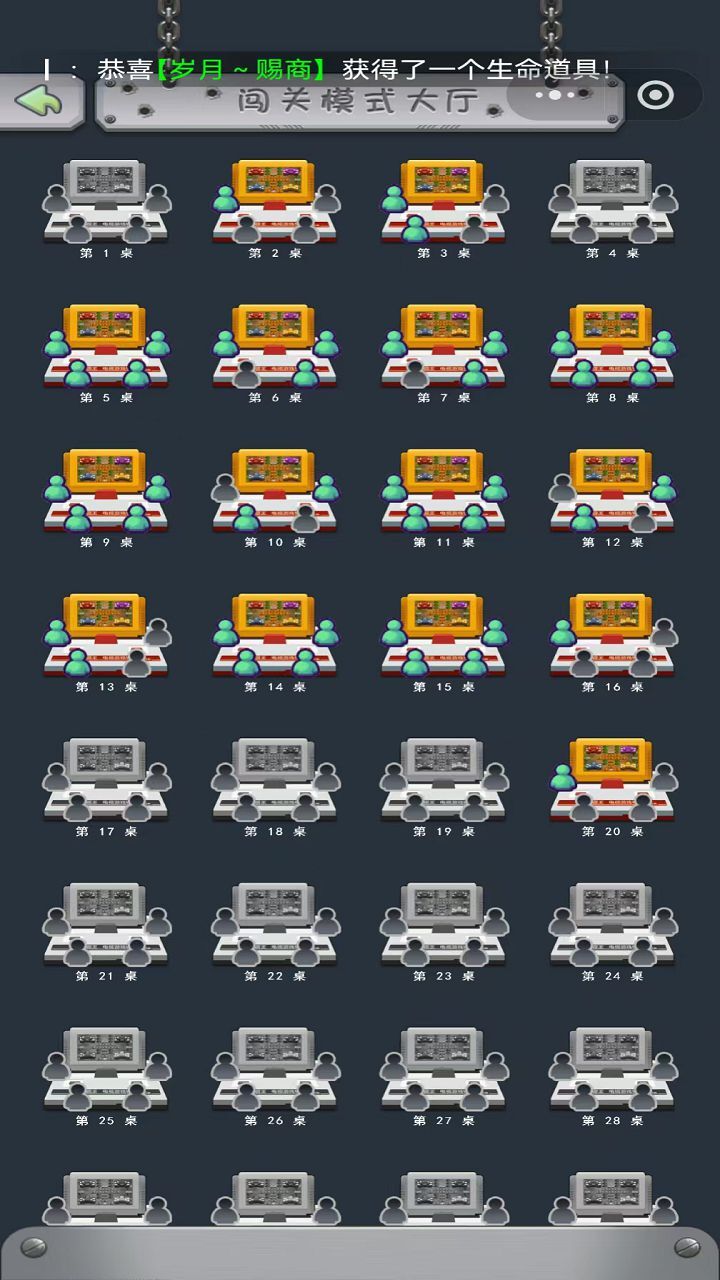Enter table 第 16 桌
Viewport: 720px width, 1280px height.
pyautogui.click(x=613, y=635)
